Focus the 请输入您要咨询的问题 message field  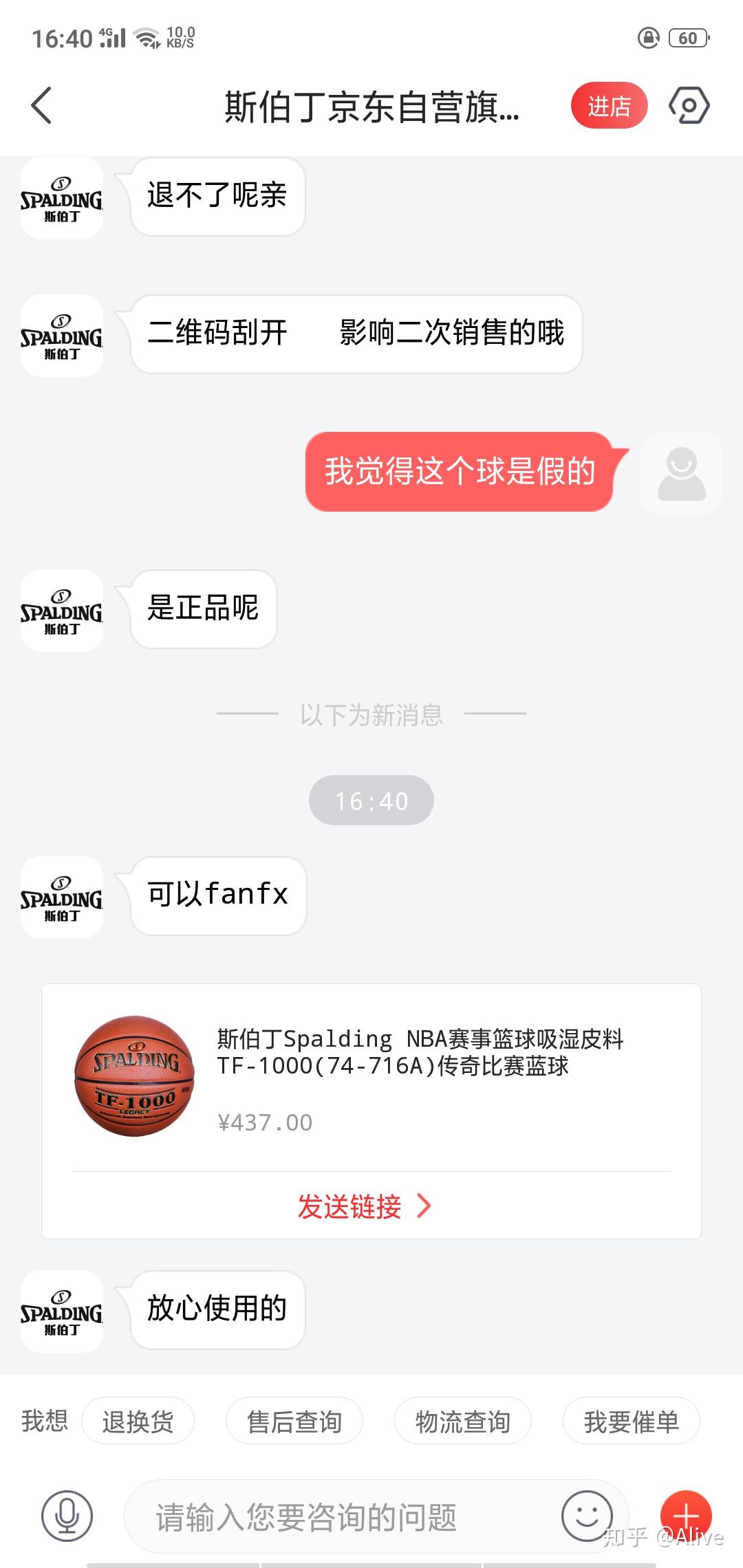[x=337, y=1516]
